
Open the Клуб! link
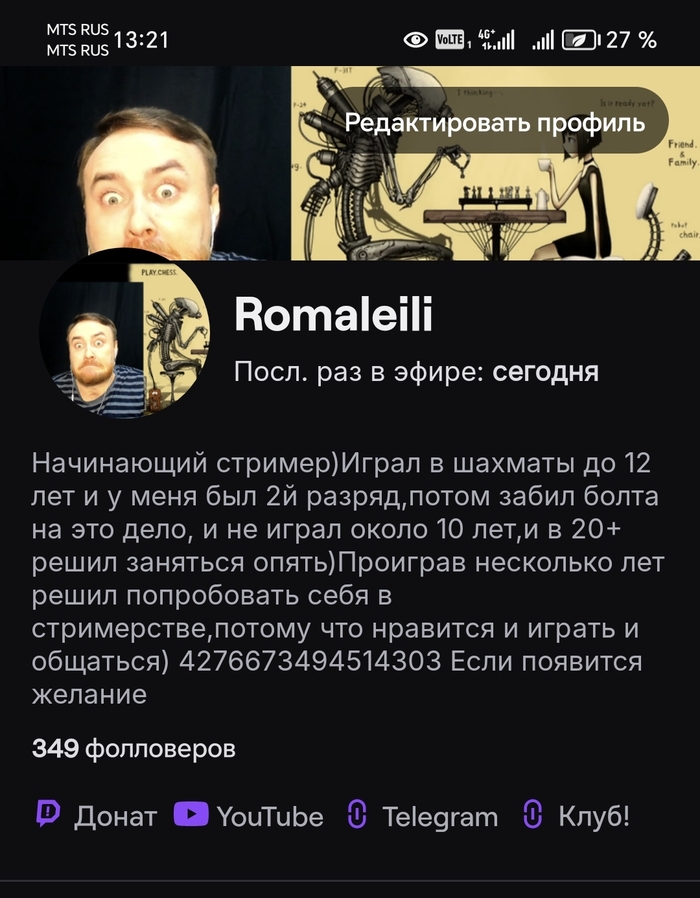pos(577,816)
